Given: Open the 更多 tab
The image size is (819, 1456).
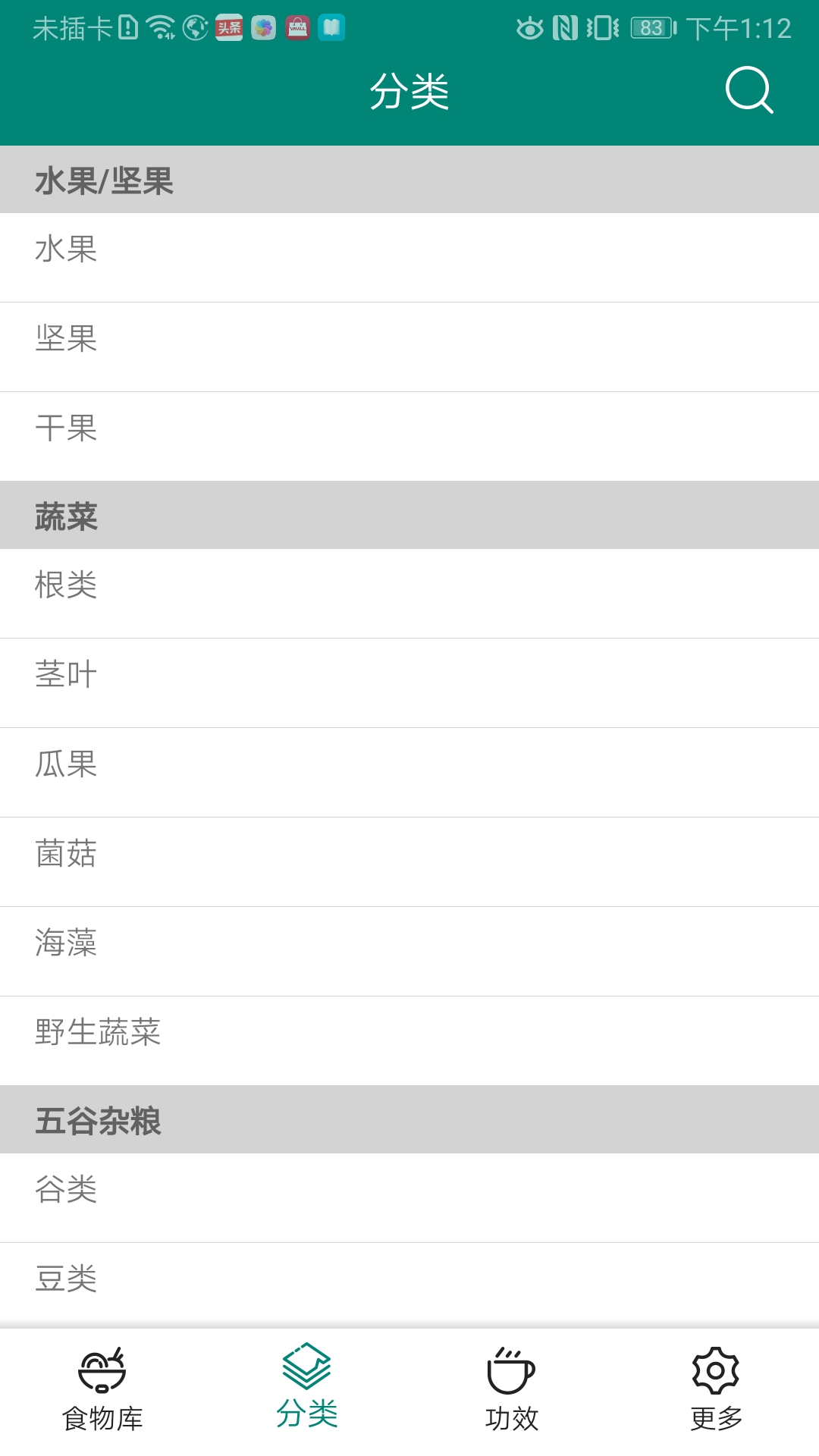Looking at the screenshot, I should (717, 1392).
